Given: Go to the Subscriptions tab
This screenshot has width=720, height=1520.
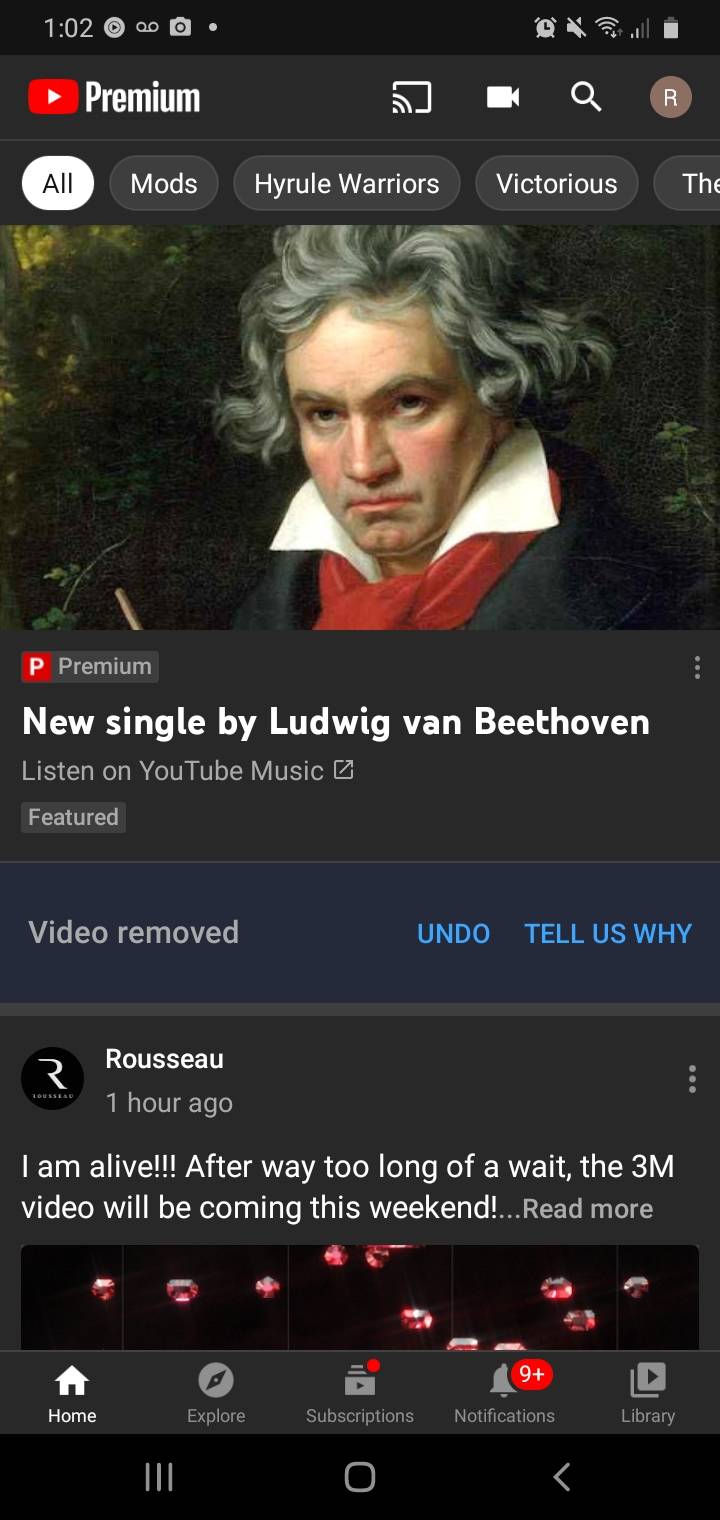Looking at the screenshot, I should click(x=360, y=1393).
